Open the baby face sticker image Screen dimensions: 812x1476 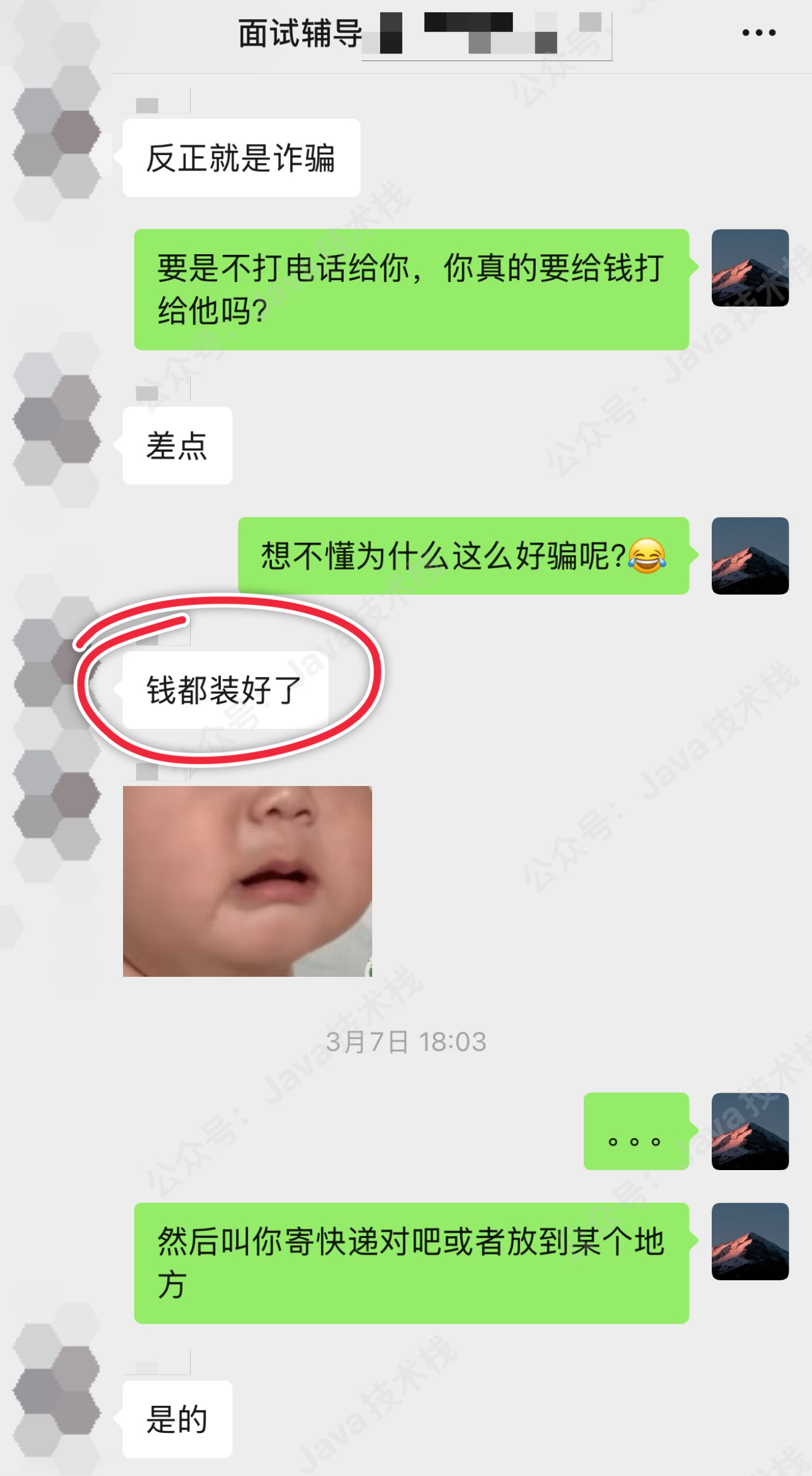click(247, 881)
